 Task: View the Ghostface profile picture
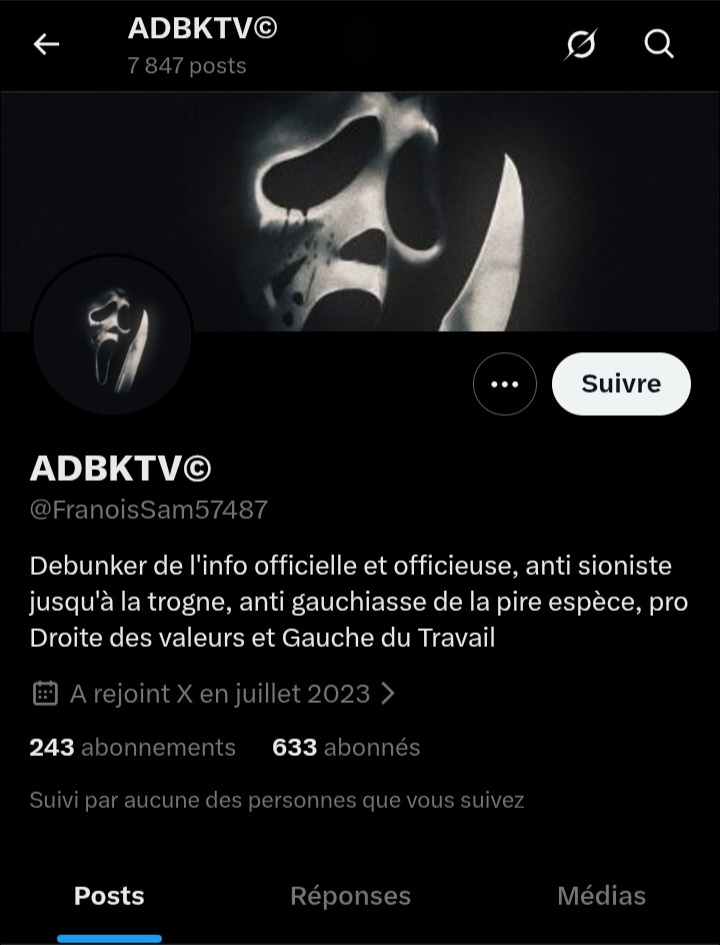tap(112, 336)
